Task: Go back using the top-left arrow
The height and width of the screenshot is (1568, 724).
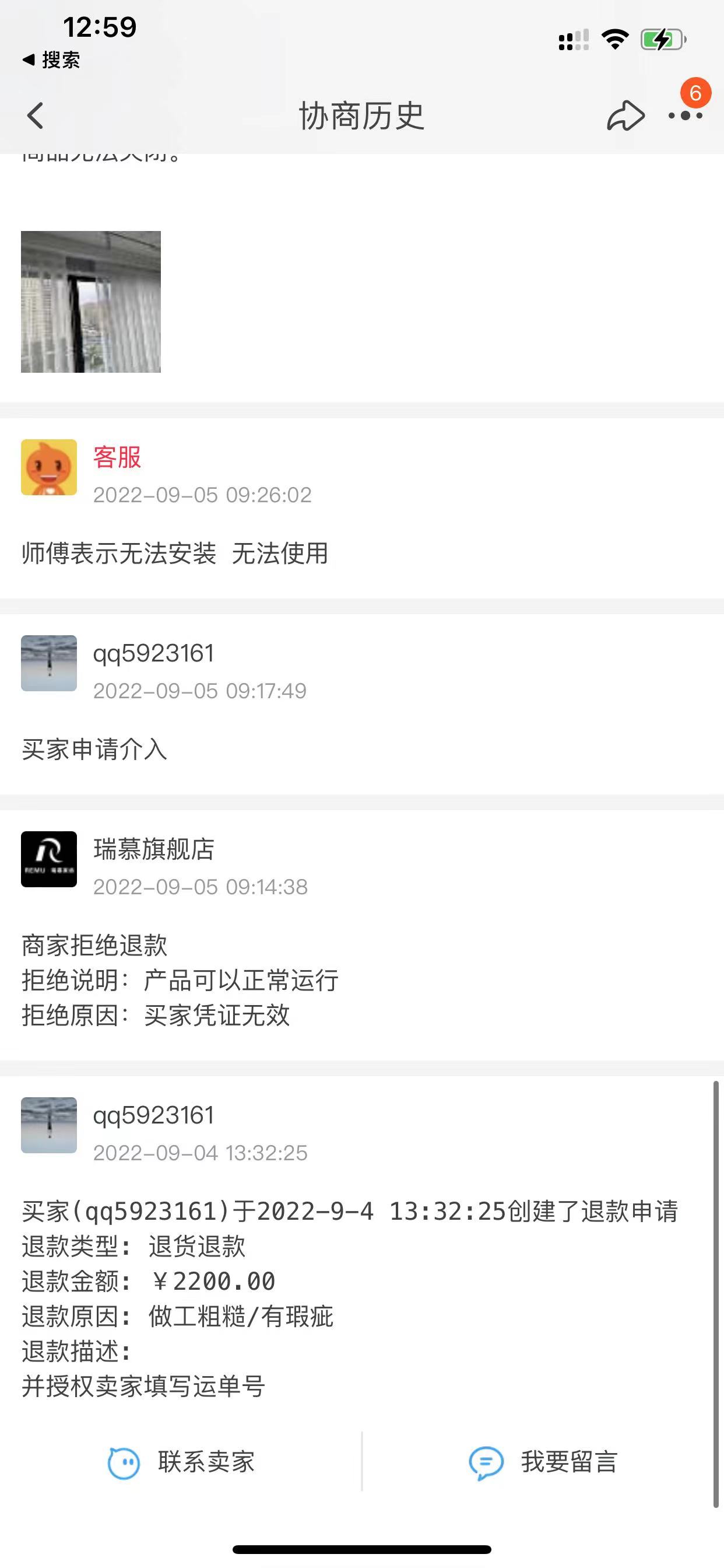Action: coord(36,116)
